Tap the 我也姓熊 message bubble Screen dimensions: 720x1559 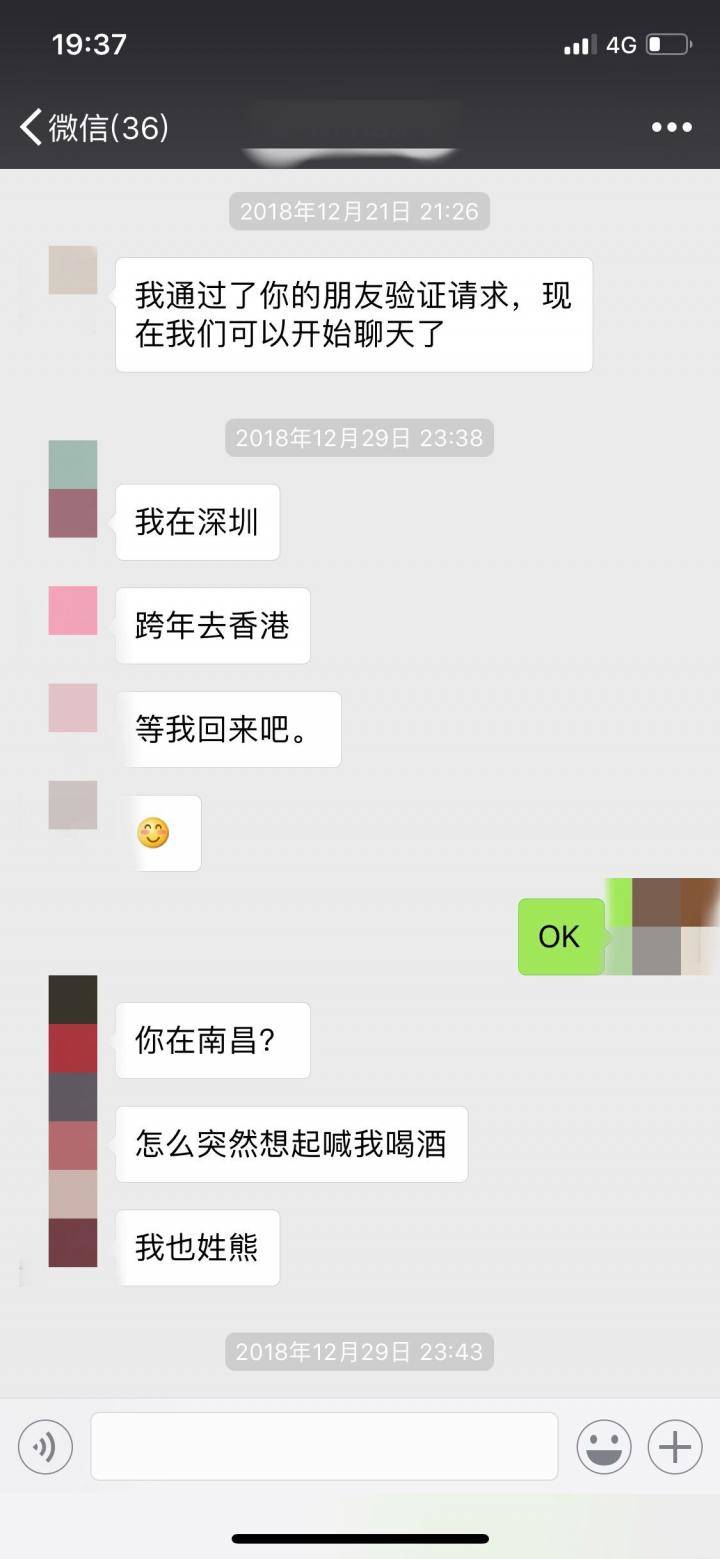click(x=198, y=1247)
